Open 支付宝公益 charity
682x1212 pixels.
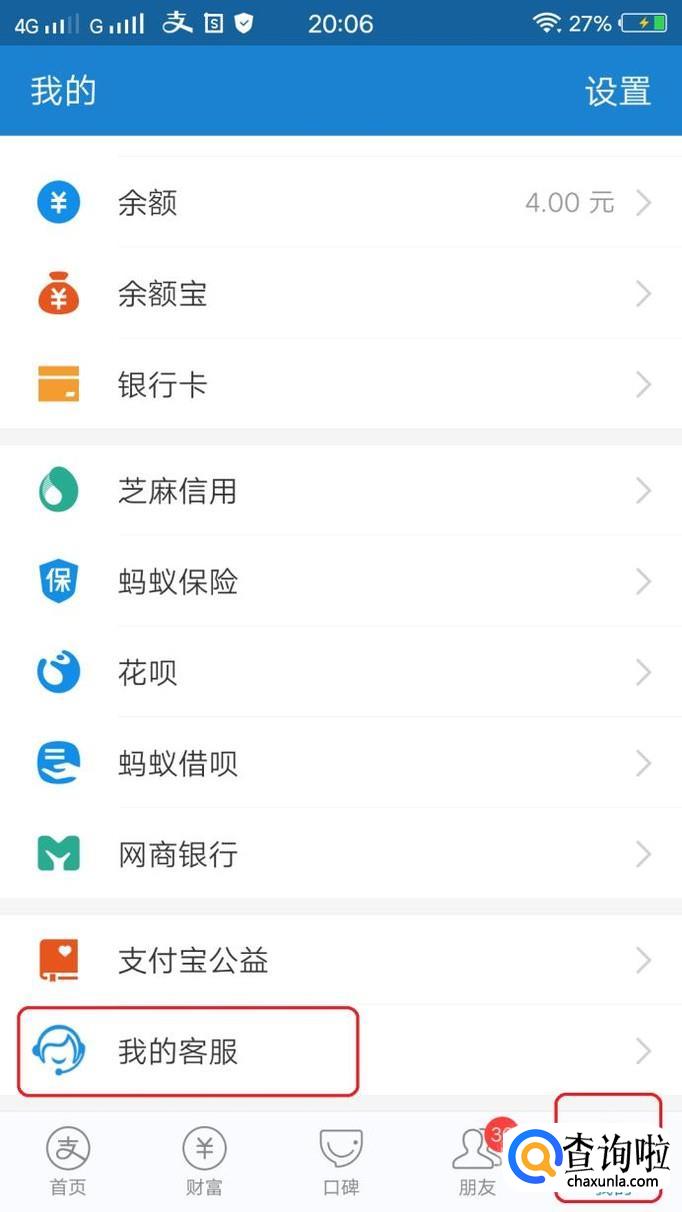[340, 961]
